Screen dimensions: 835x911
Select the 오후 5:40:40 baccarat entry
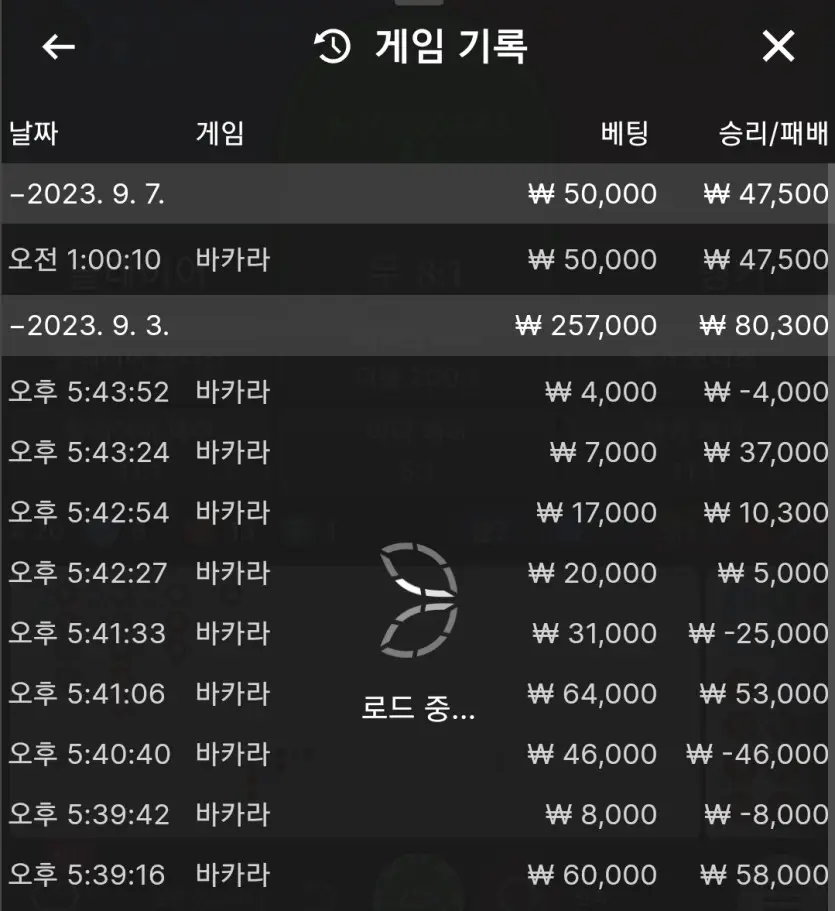[x=417, y=754]
